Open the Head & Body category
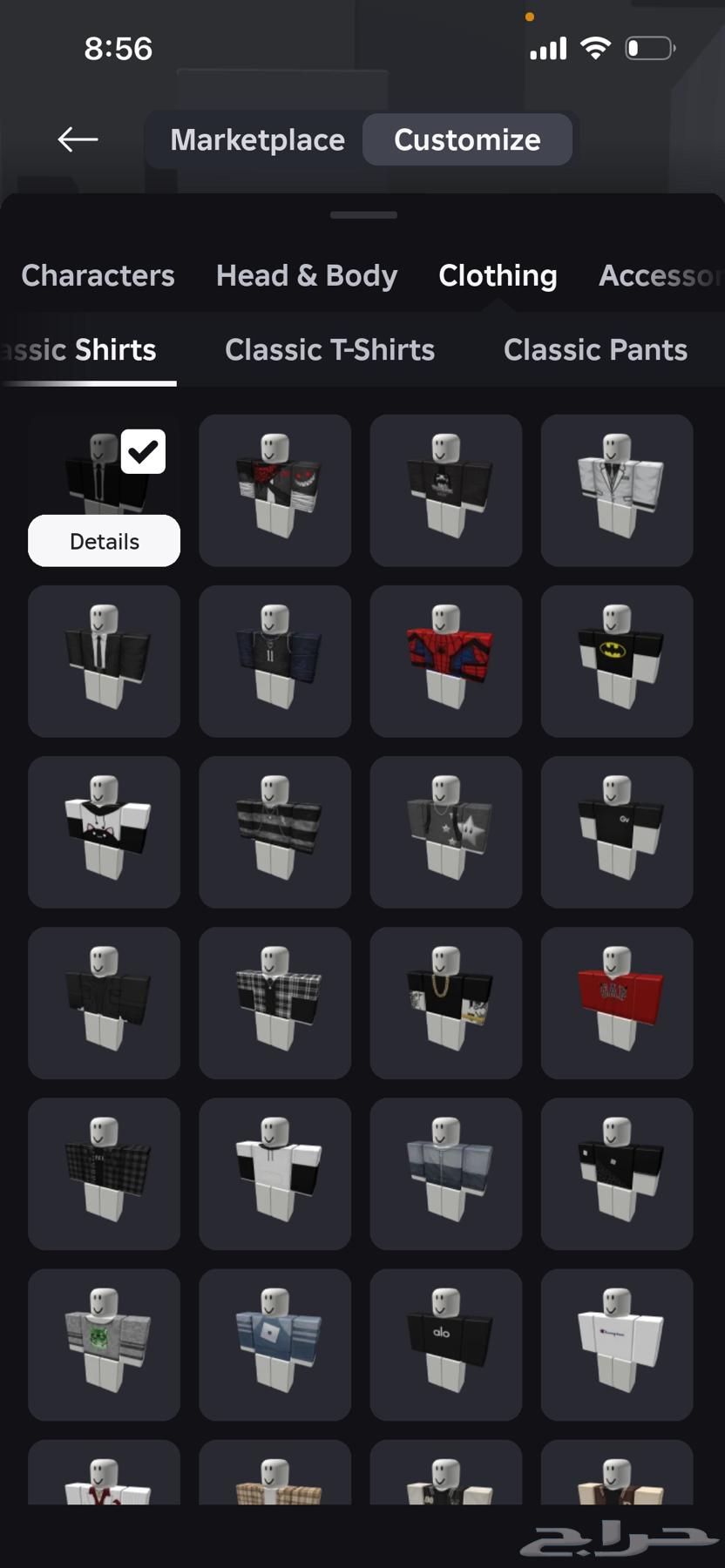 307,275
